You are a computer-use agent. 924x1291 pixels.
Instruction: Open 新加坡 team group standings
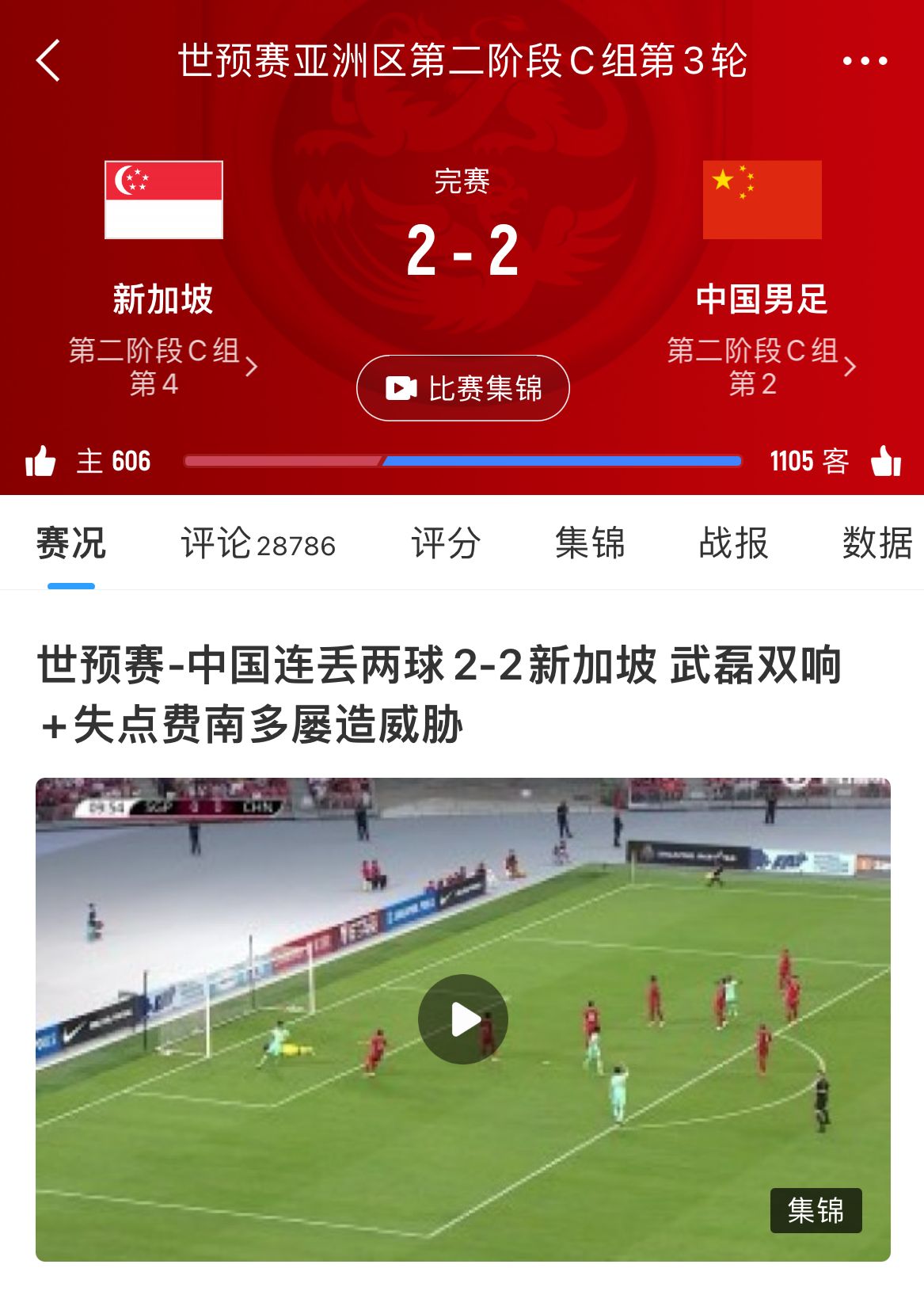[x=162, y=366]
